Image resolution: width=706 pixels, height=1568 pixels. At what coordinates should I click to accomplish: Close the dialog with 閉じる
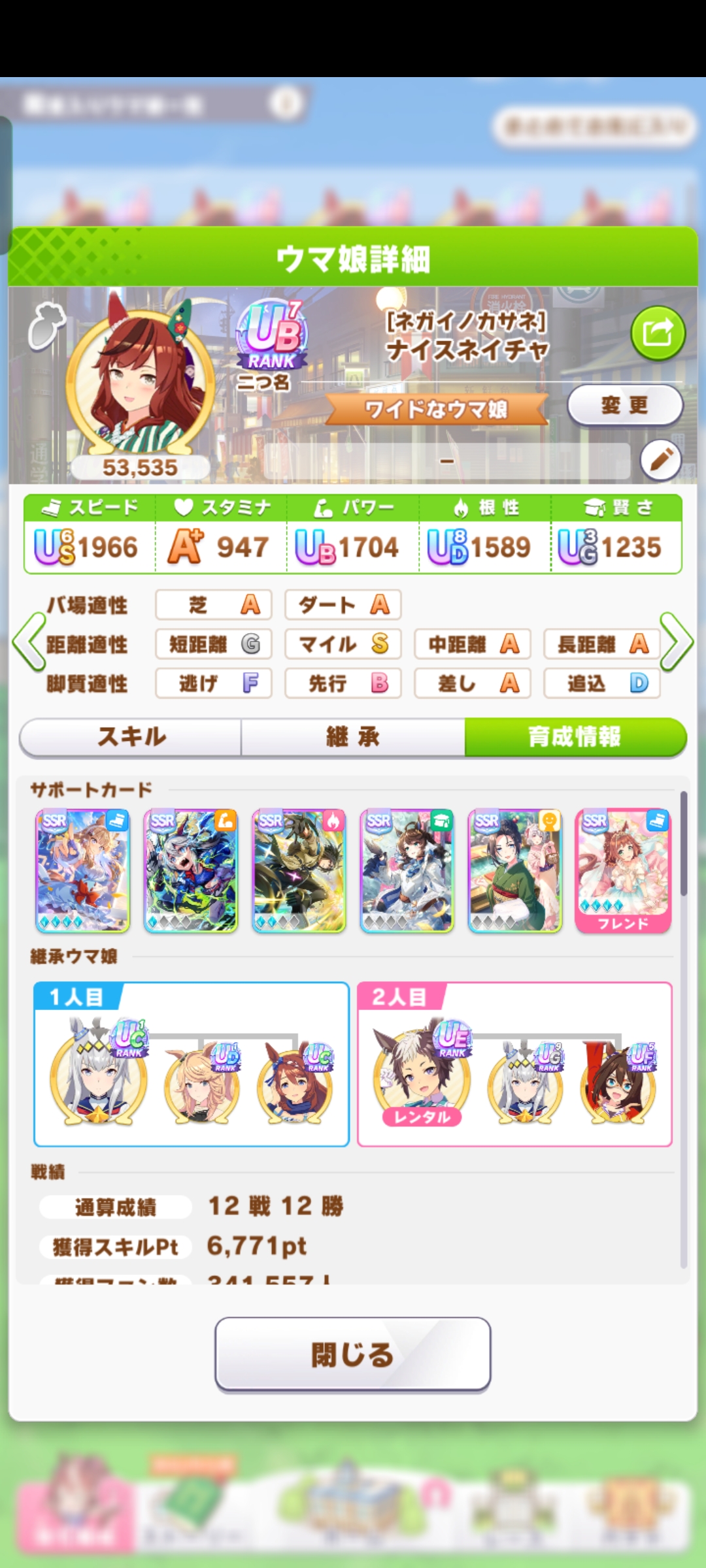click(352, 1354)
